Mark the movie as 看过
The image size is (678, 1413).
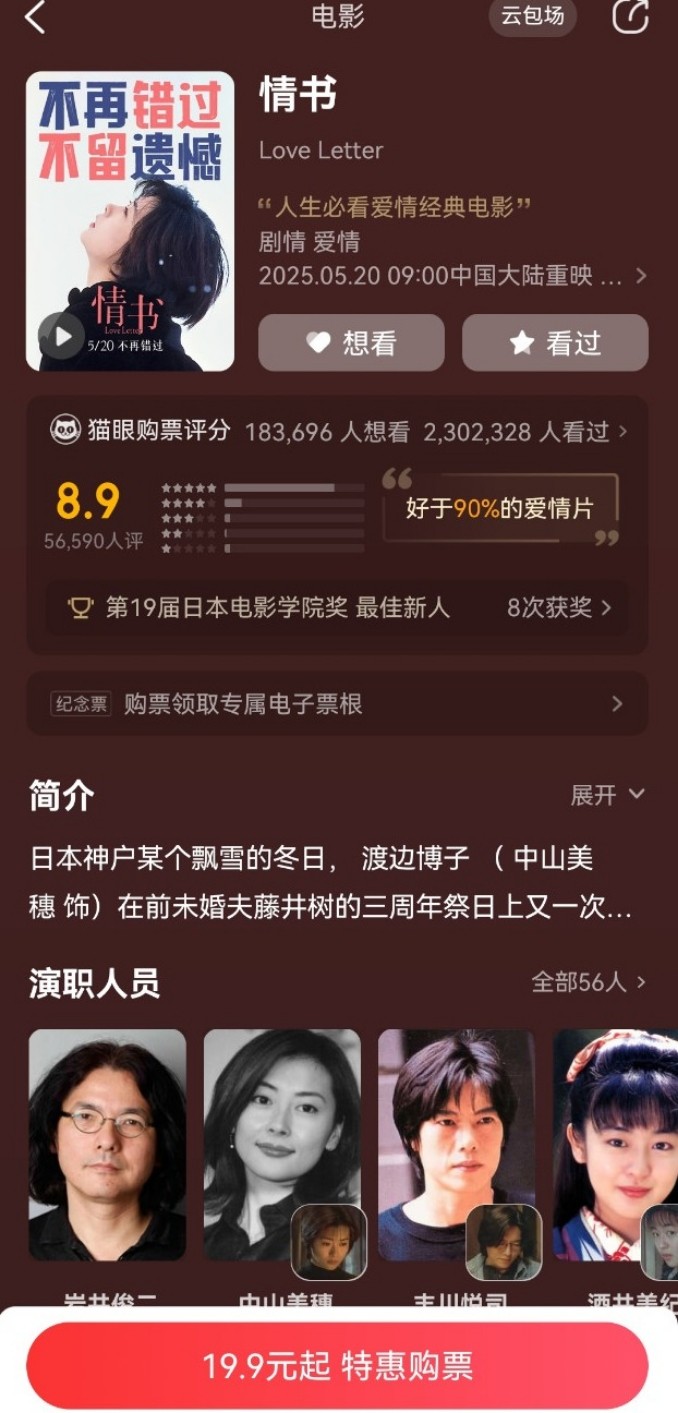555,343
